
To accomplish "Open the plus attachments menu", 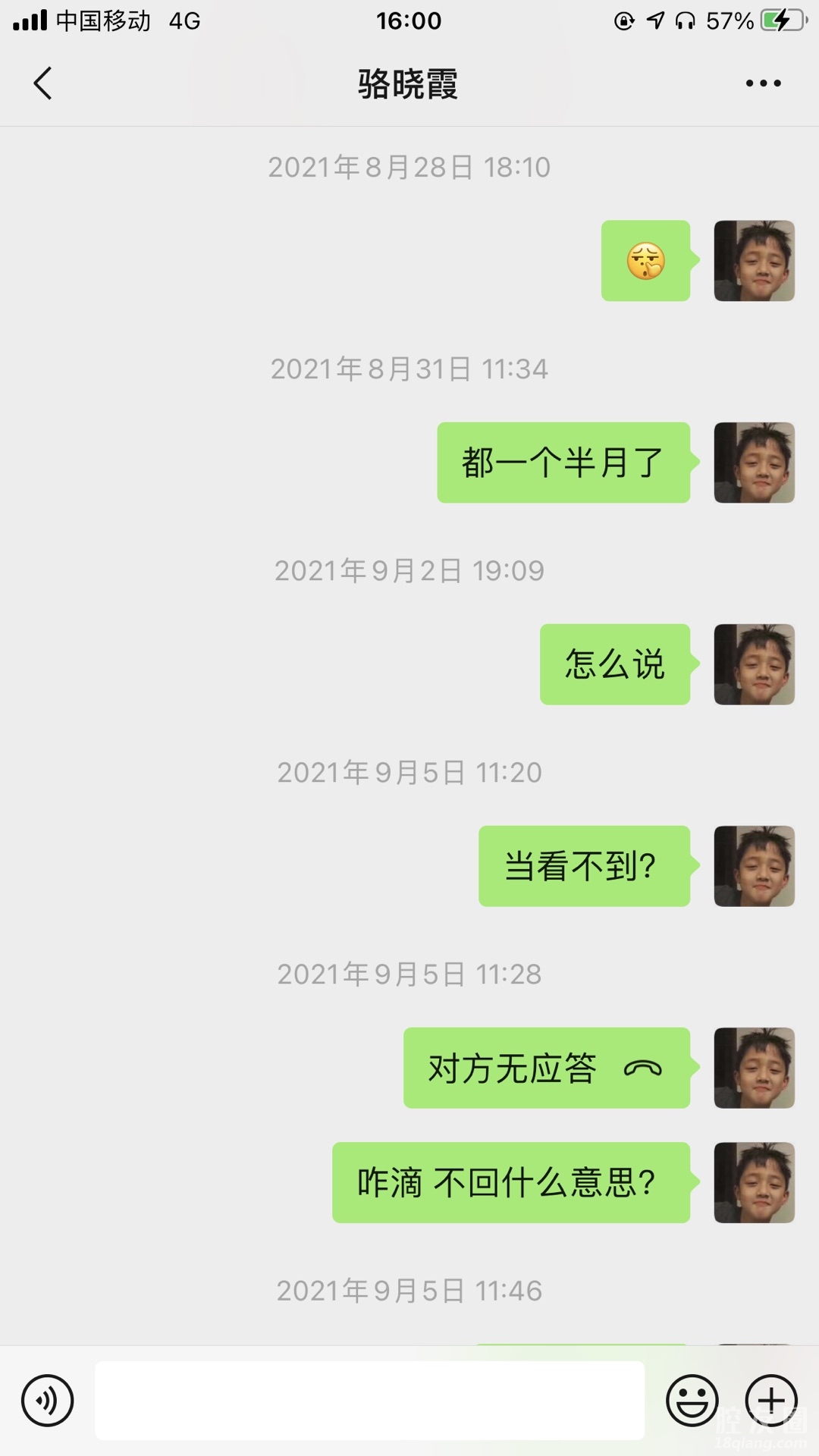I will pos(771,1401).
